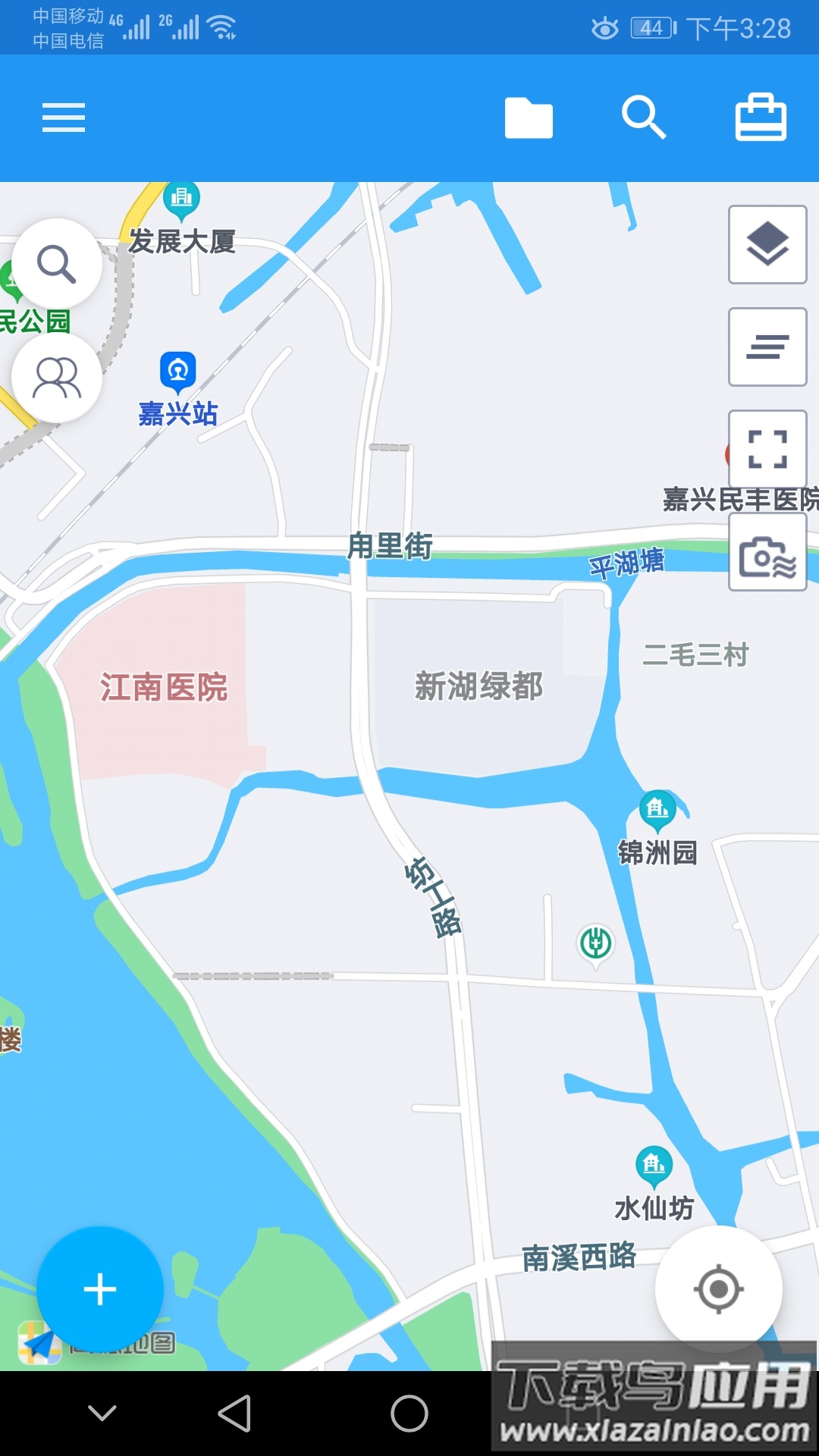The width and height of the screenshot is (819, 1456).
Task: Tap the round search tool on the map
Action: (x=57, y=265)
